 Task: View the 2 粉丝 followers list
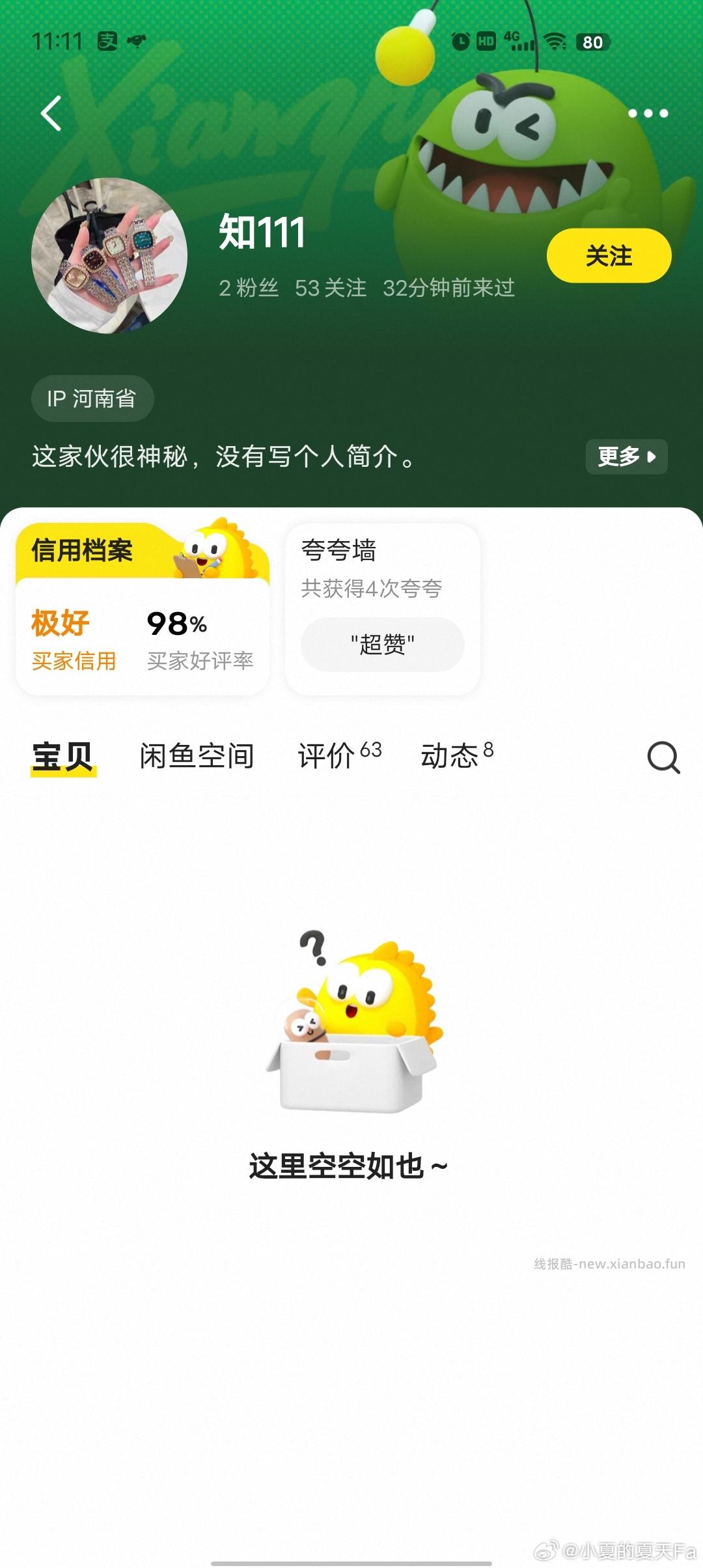(x=250, y=288)
